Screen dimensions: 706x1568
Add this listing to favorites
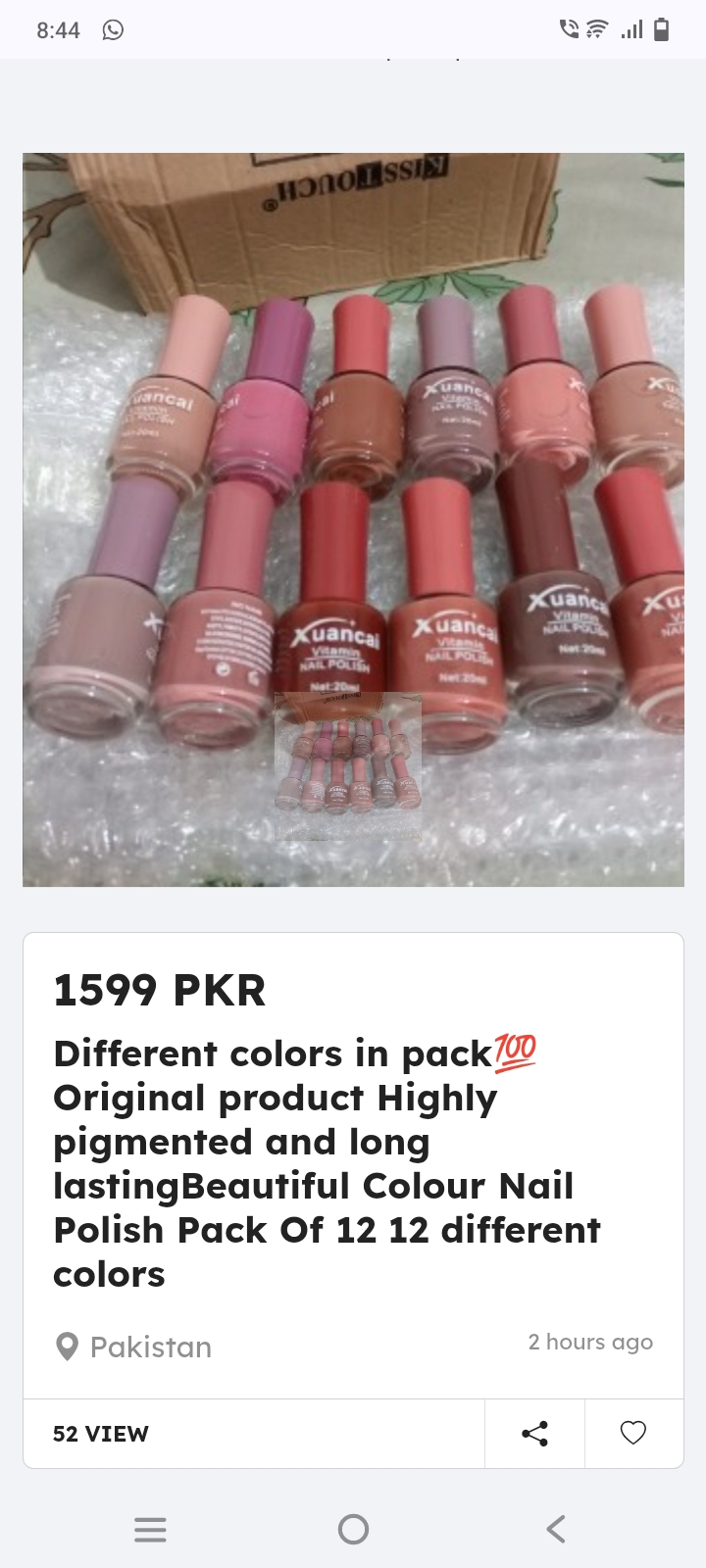point(633,1434)
